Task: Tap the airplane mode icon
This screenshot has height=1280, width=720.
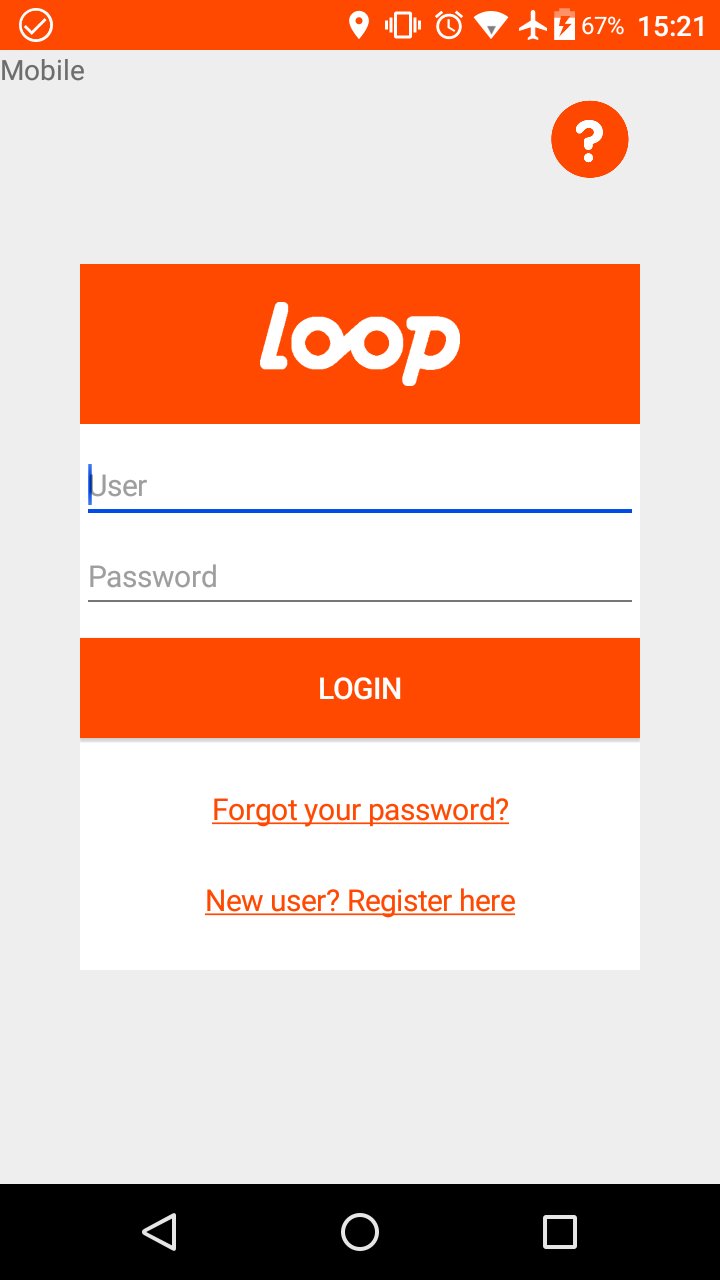Action: (531, 24)
